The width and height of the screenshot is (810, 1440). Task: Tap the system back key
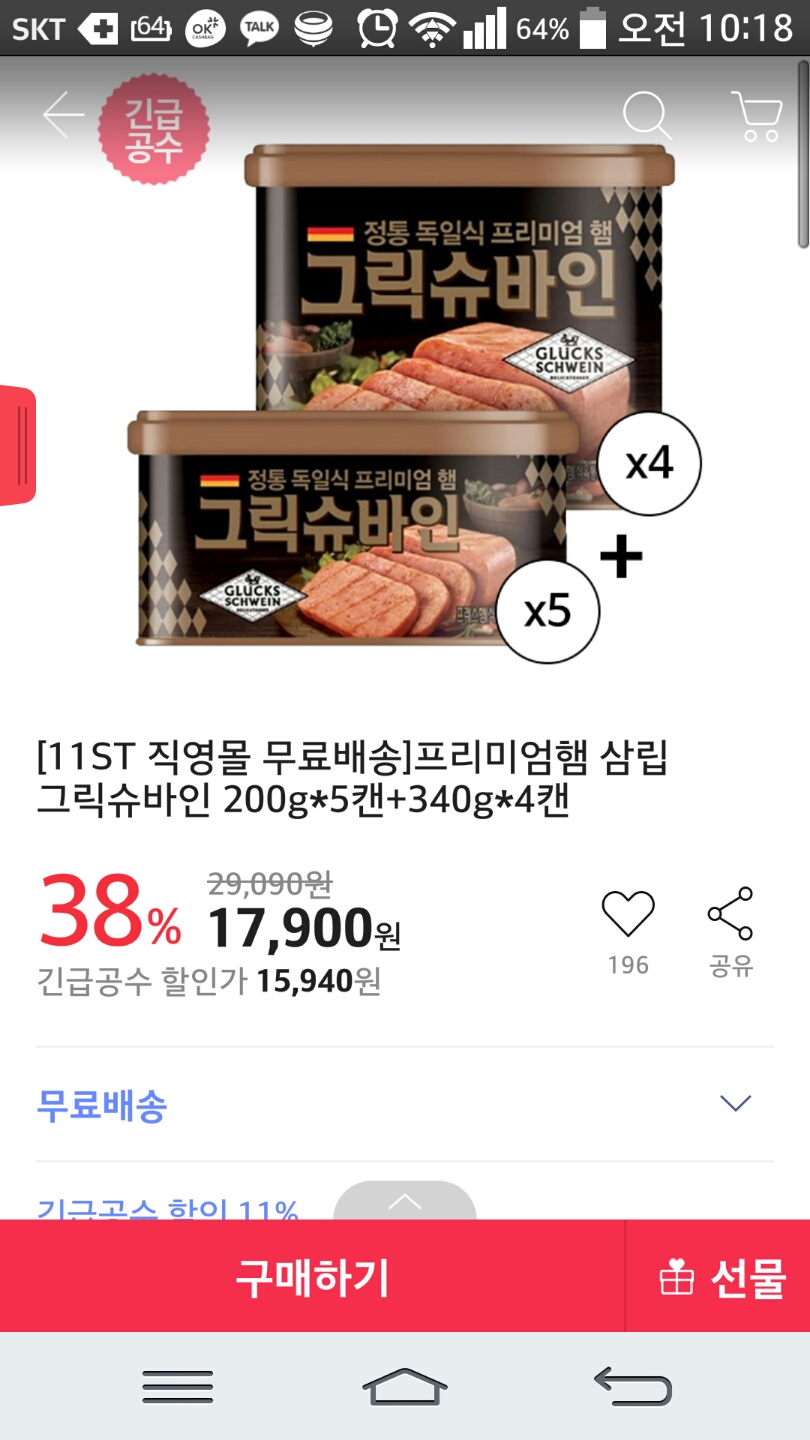pyautogui.click(x=632, y=1387)
